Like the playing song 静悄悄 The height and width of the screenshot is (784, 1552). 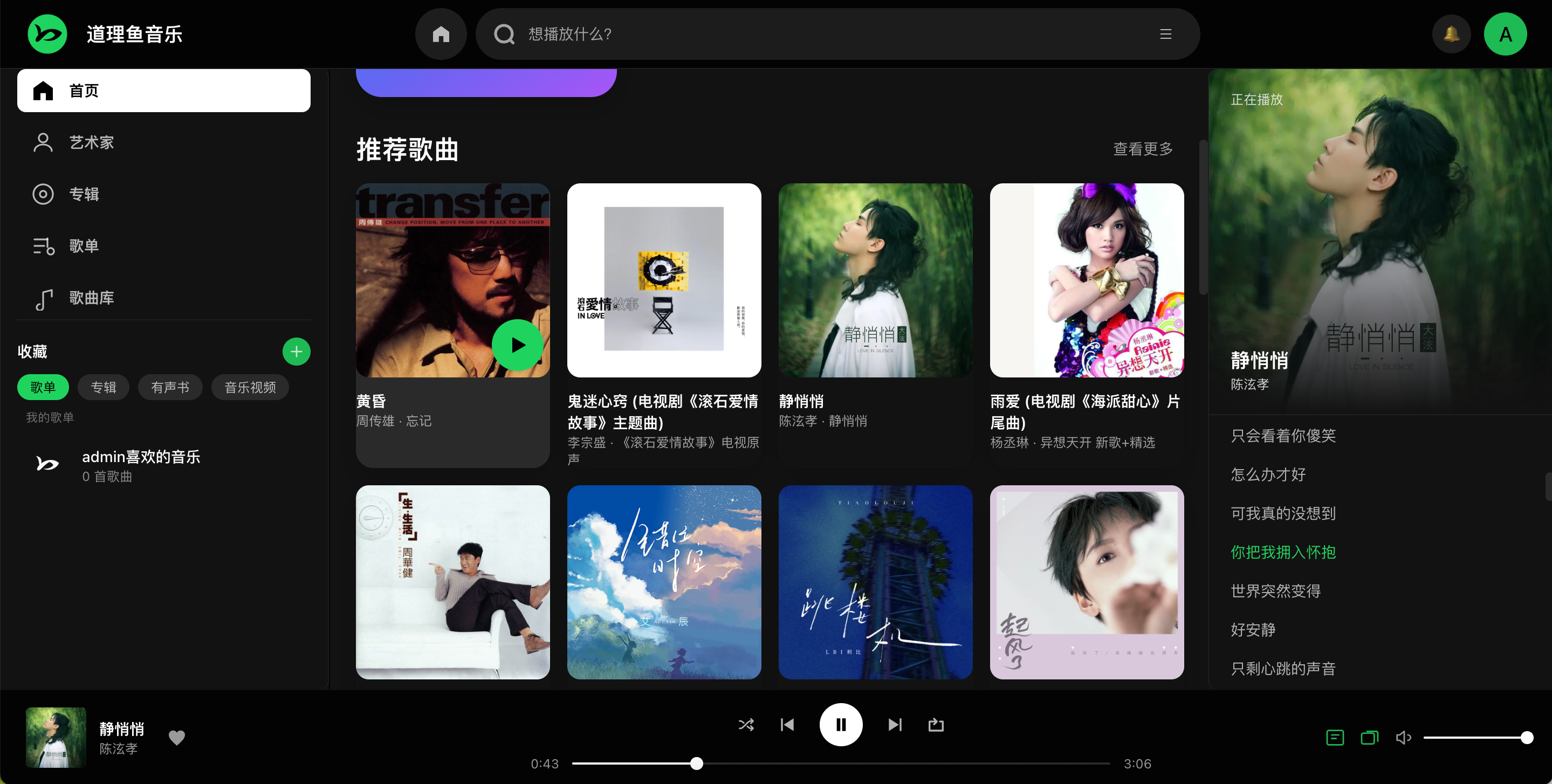coord(176,738)
